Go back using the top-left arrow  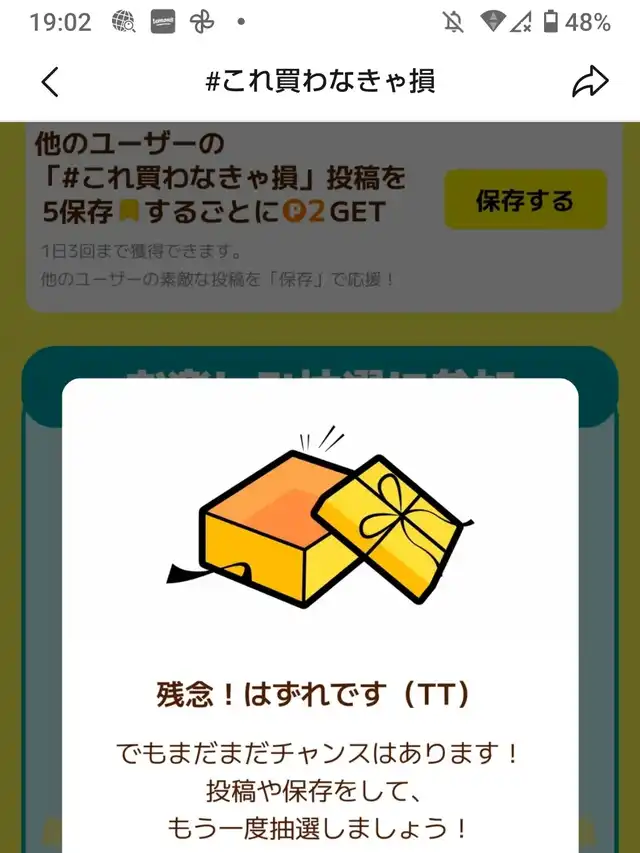pos(50,82)
